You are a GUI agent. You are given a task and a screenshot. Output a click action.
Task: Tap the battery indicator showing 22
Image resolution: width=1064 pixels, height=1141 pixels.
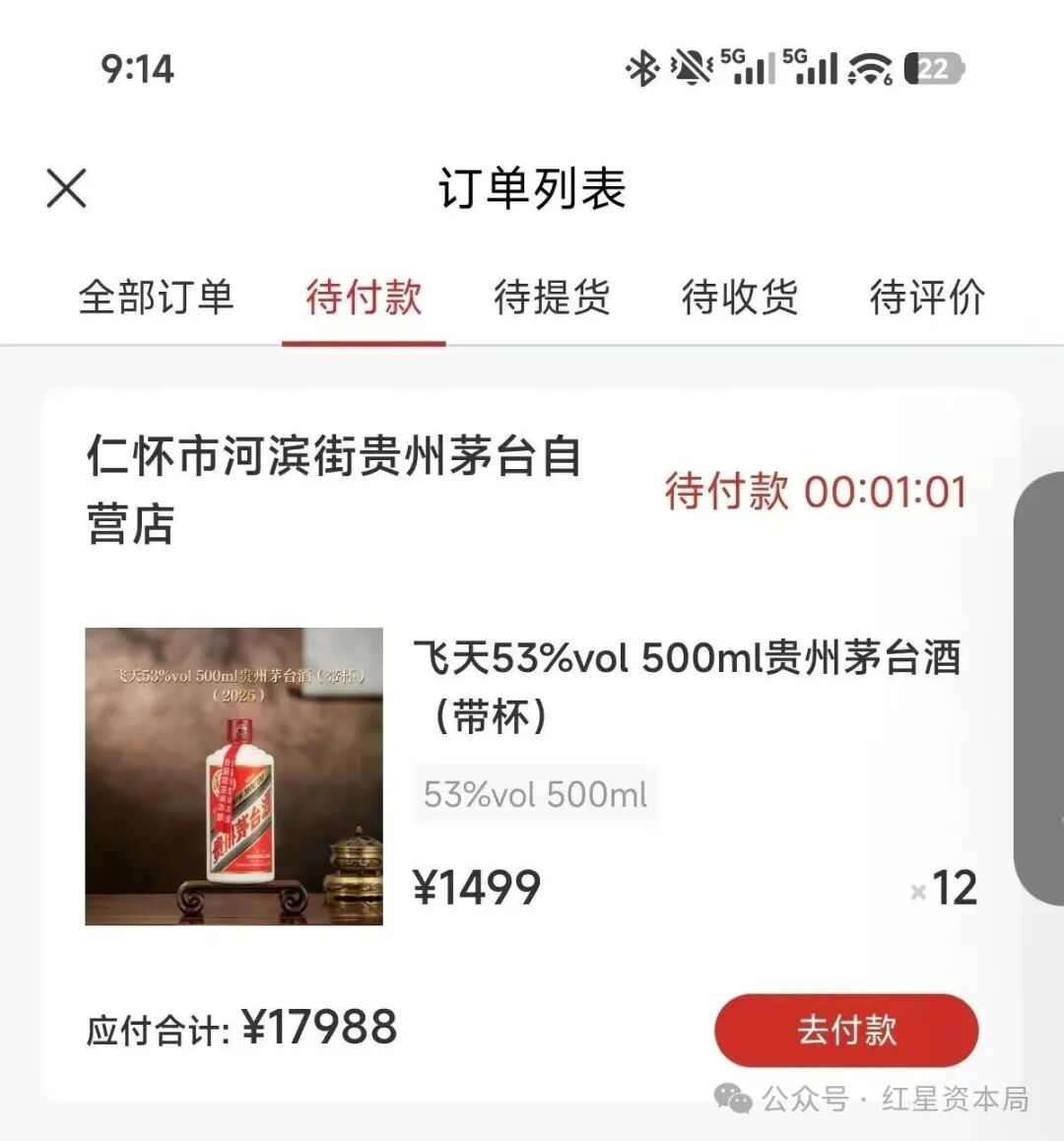click(x=931, y=67)
